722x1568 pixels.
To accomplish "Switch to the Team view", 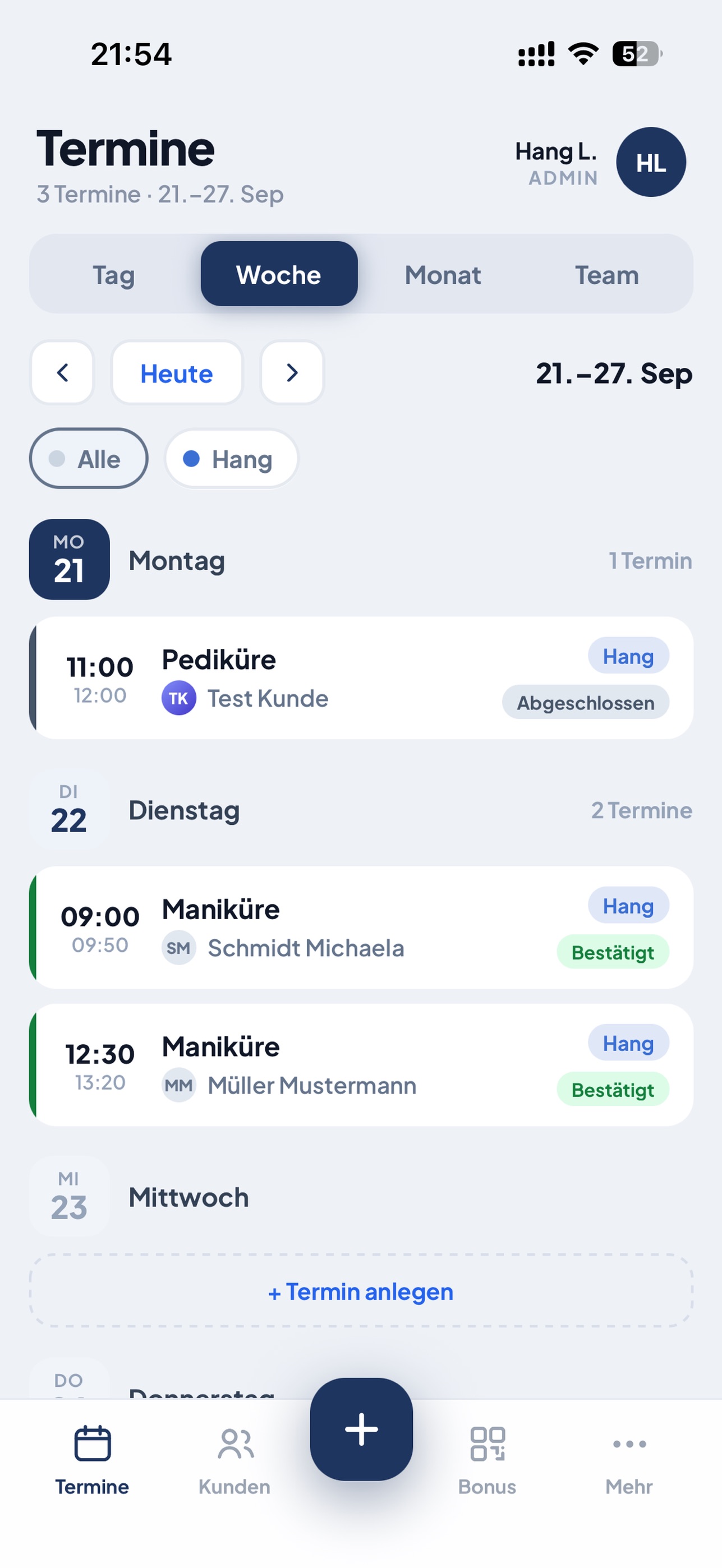I will pos(607,275).
